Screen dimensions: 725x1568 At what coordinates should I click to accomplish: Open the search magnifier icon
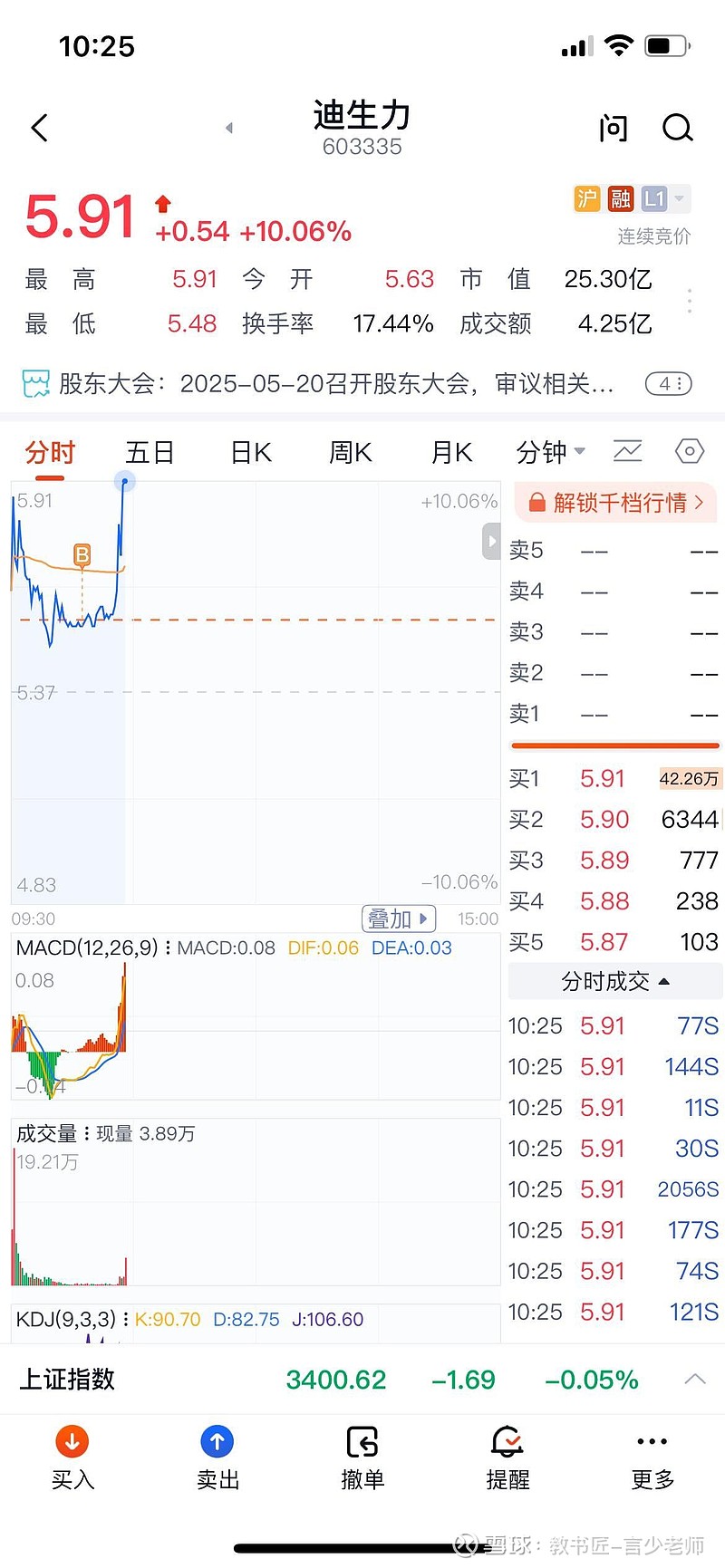(x=677, y=128)
